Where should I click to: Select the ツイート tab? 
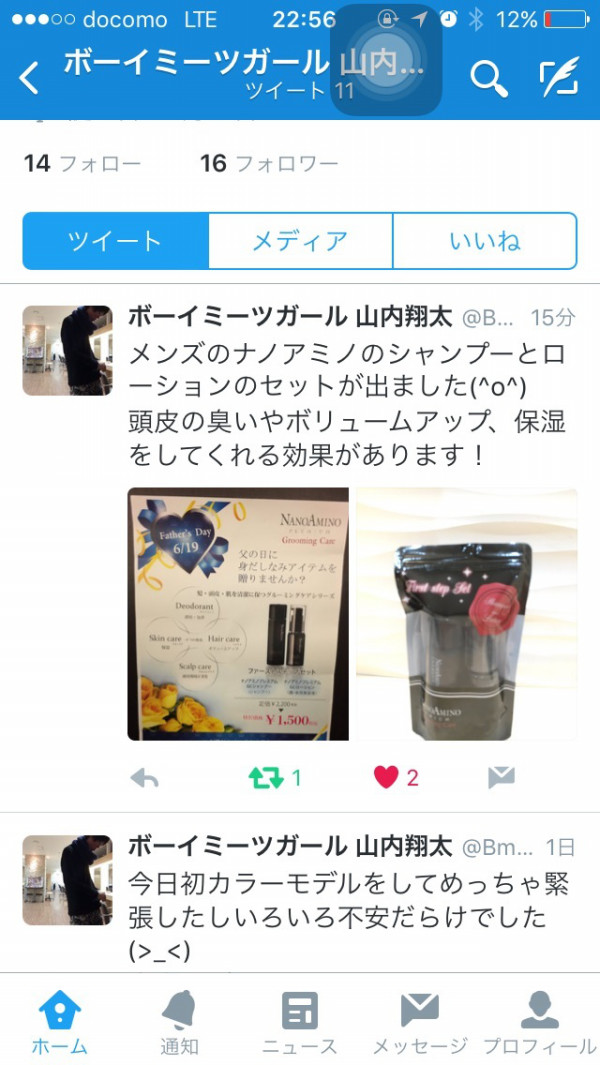pyautogui.click(x=115, y=241)
